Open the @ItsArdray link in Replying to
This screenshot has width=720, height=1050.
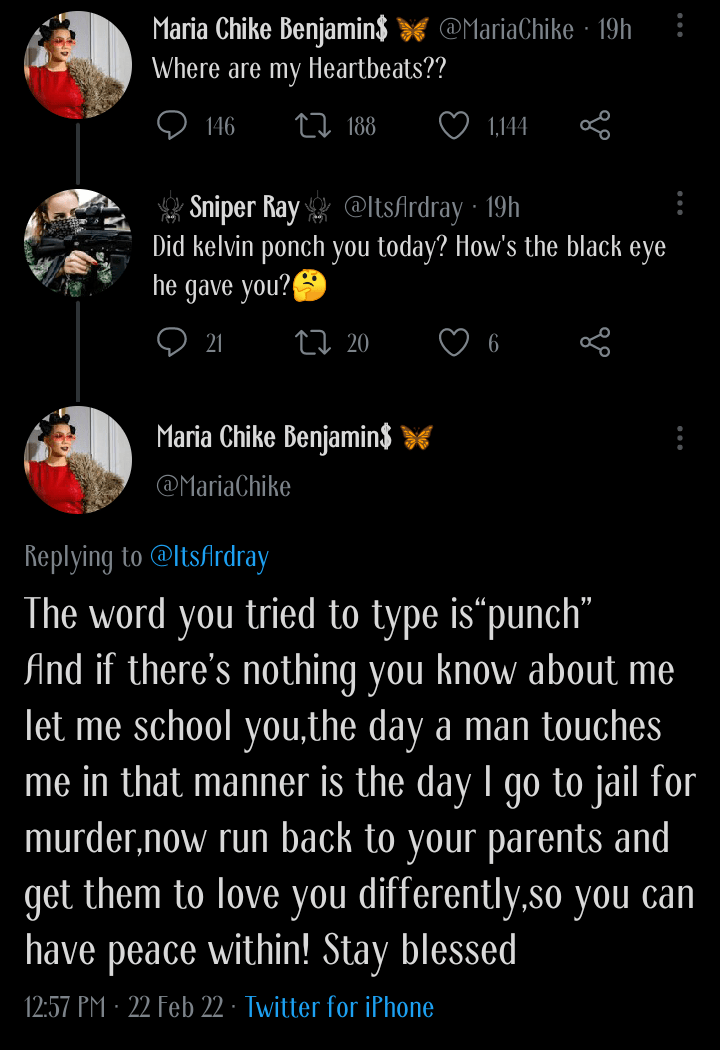(209, 557)
